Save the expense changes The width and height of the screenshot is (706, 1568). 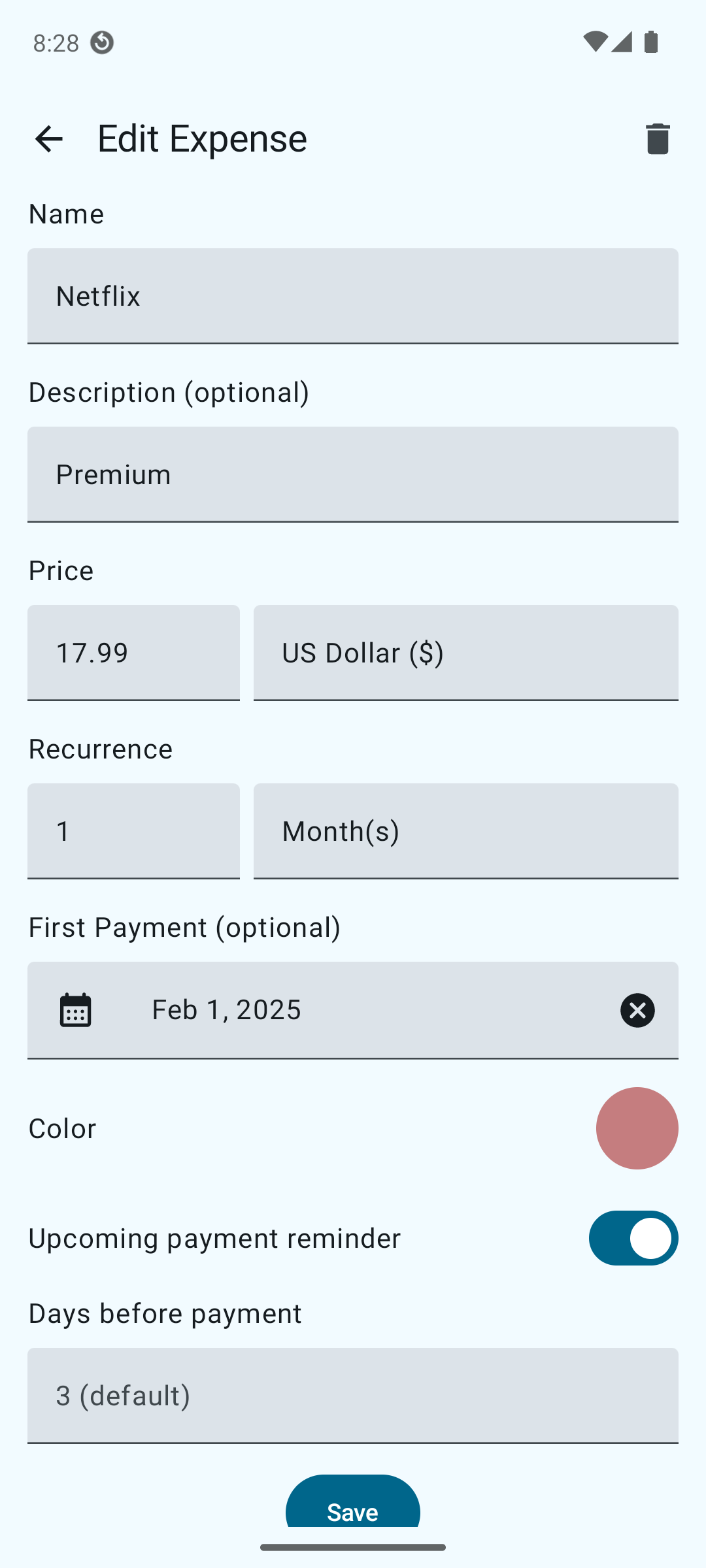(353, 1506)
